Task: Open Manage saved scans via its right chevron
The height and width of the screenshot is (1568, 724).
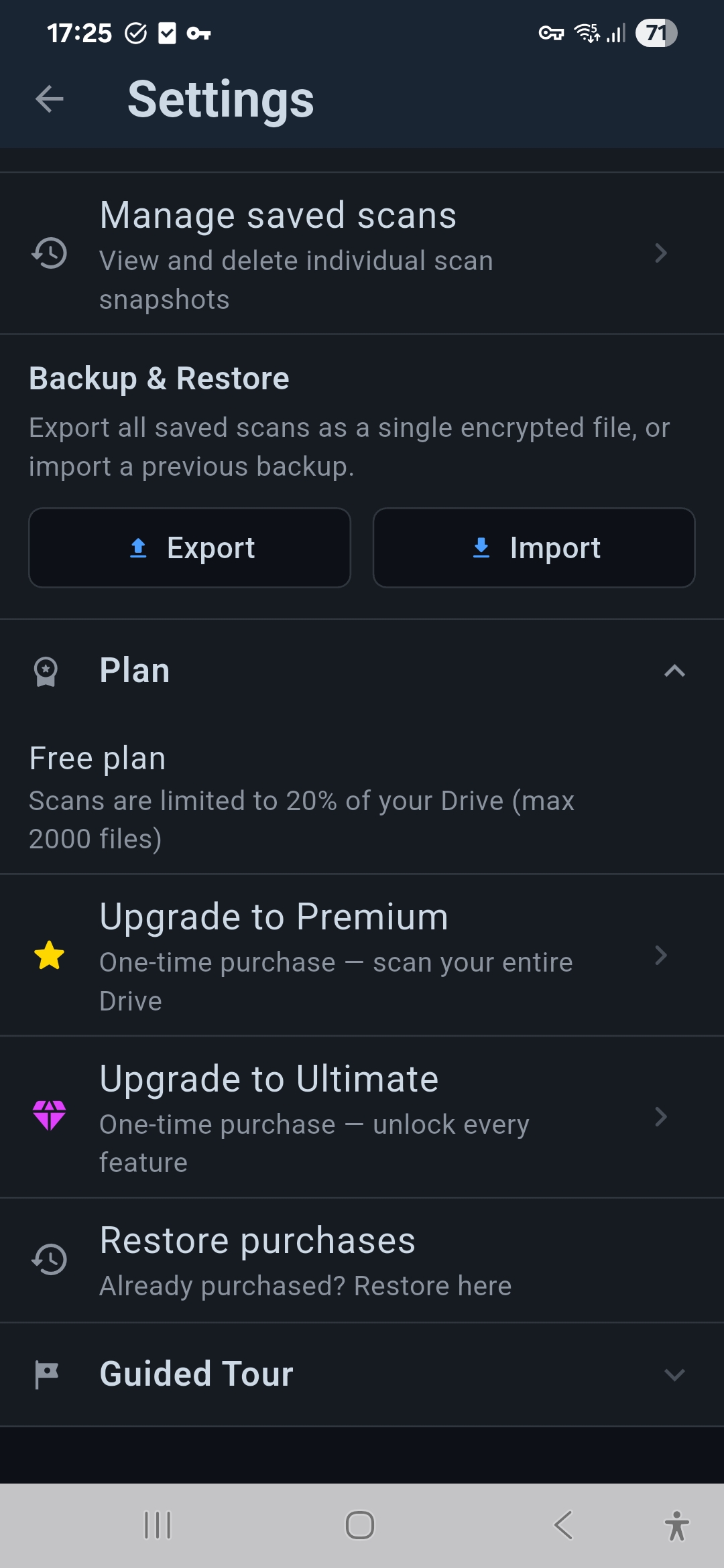Action: coord(662,253)
